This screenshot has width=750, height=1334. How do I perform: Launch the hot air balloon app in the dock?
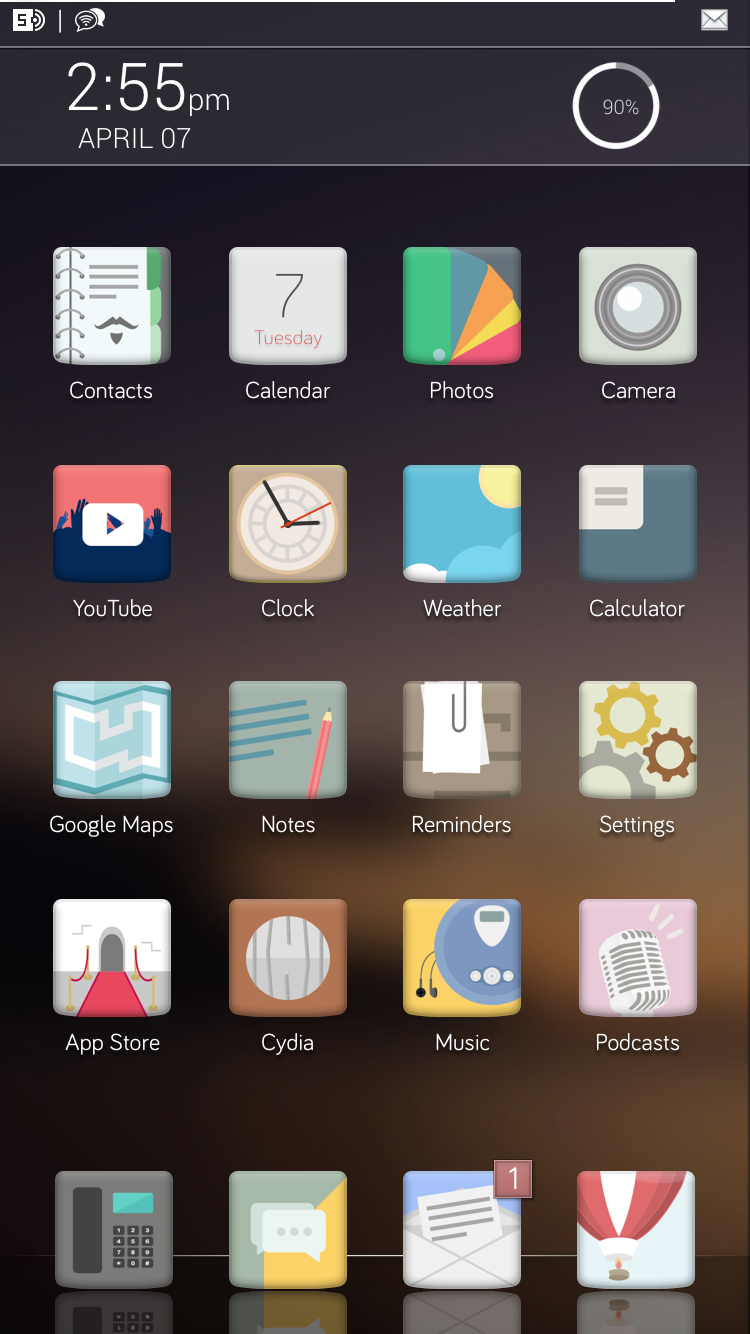coord(636,1229)
